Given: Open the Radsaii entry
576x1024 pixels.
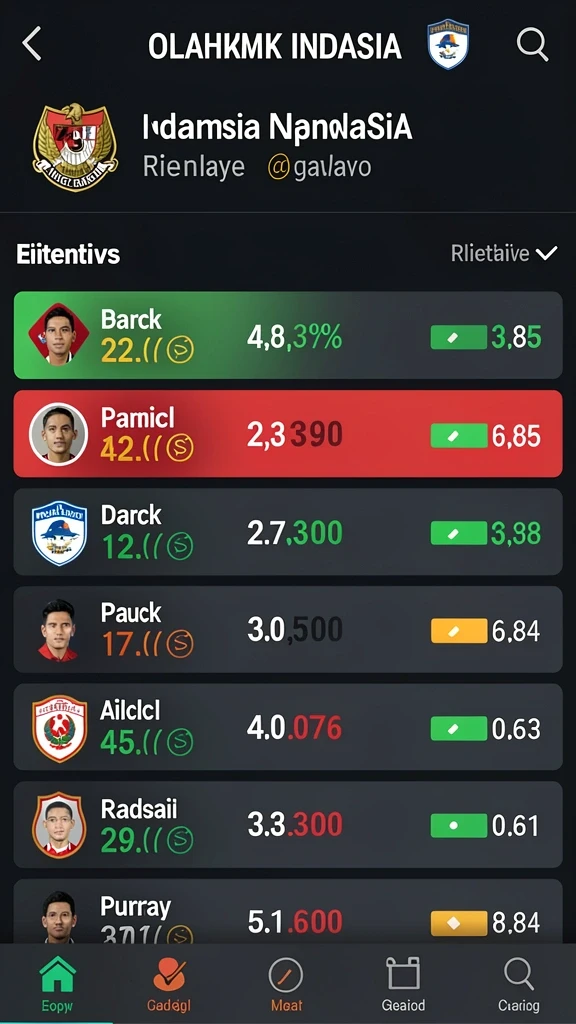Looking at the screenshot, I should tap(288, 825).
